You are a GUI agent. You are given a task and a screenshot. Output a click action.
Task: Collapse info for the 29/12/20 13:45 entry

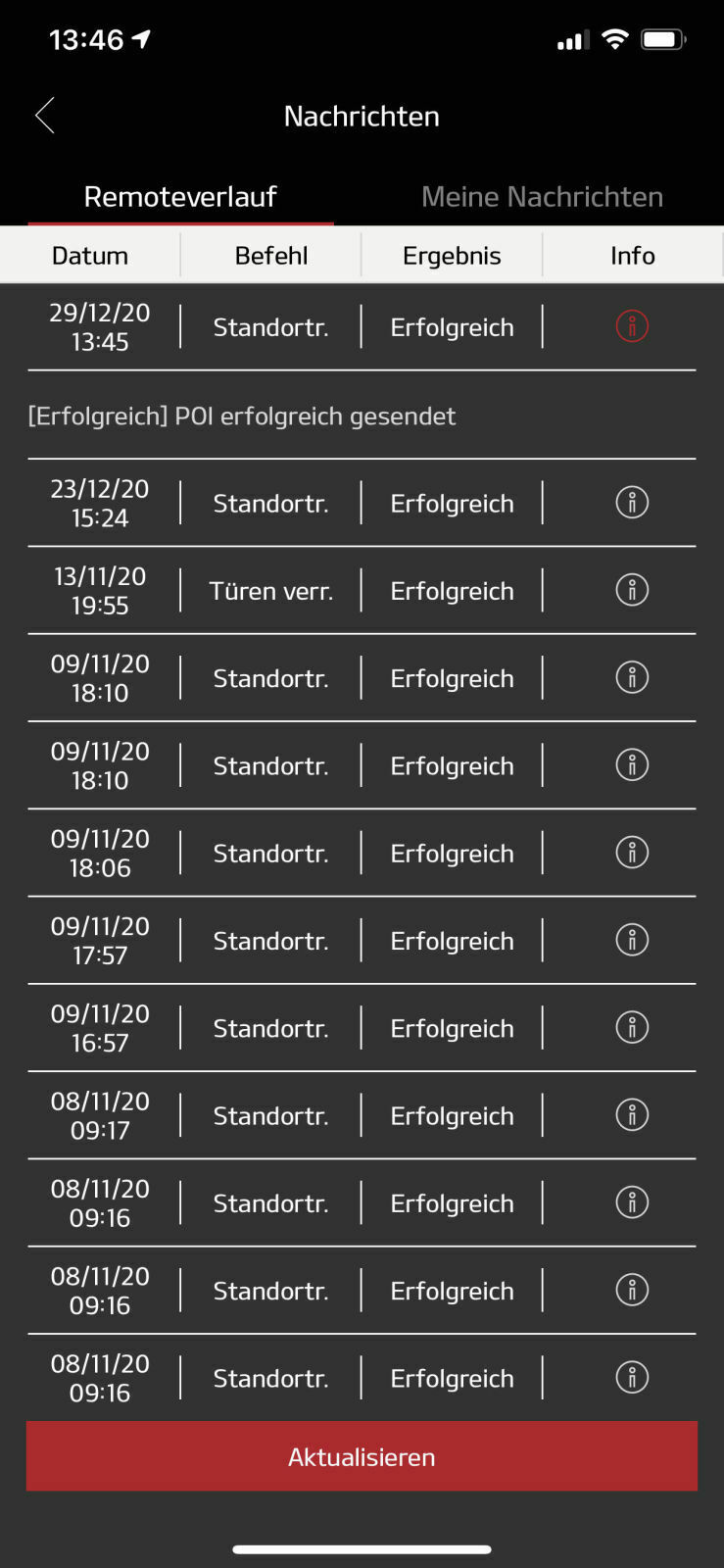coord(632,326)
